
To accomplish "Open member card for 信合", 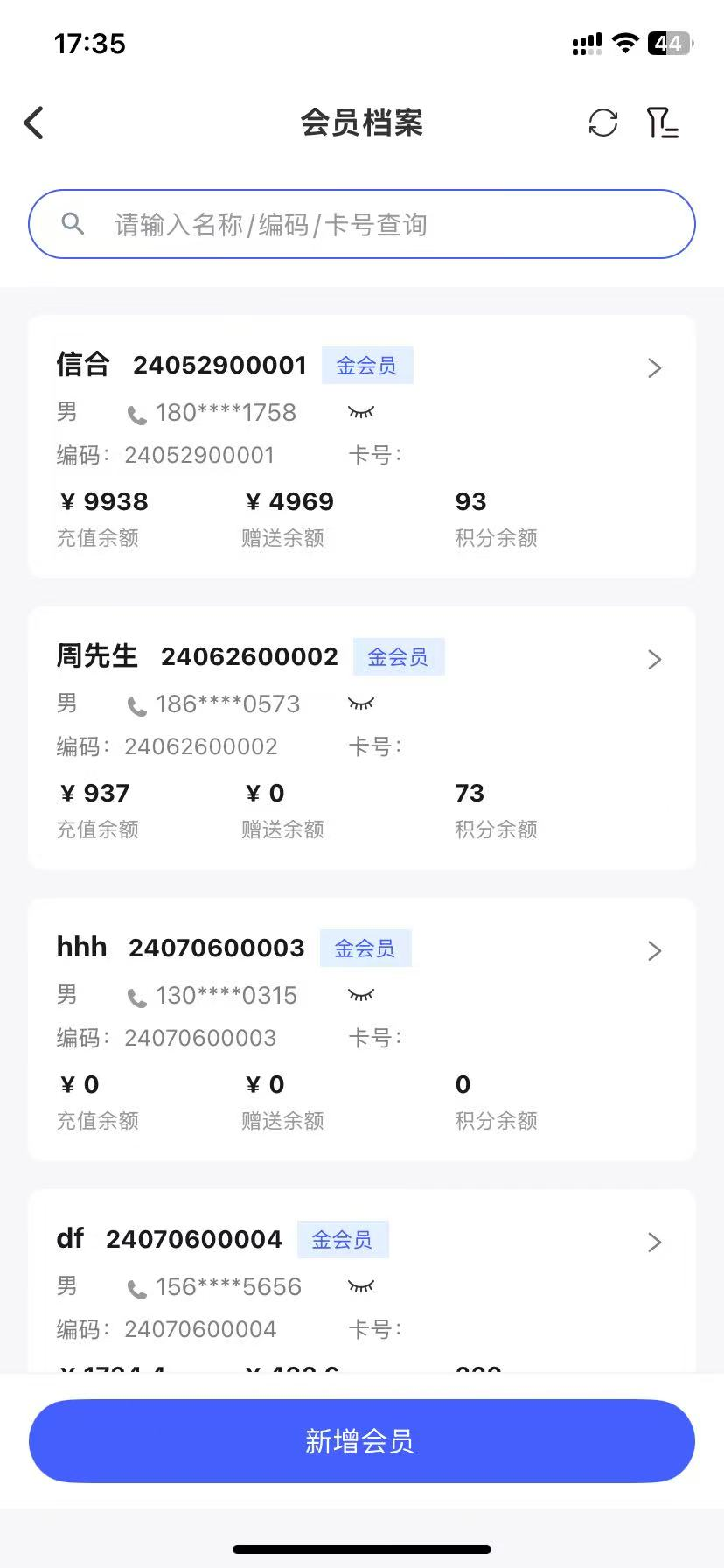I will point(654,368).
